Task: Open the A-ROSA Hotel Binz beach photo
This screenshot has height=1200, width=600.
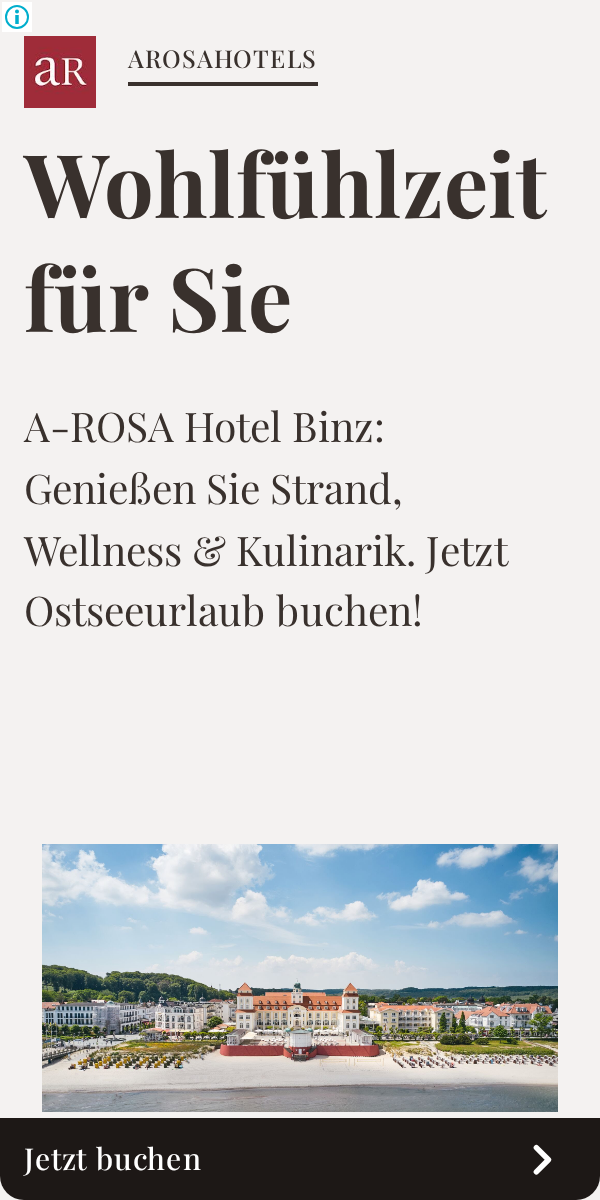Action: (300, 977)
